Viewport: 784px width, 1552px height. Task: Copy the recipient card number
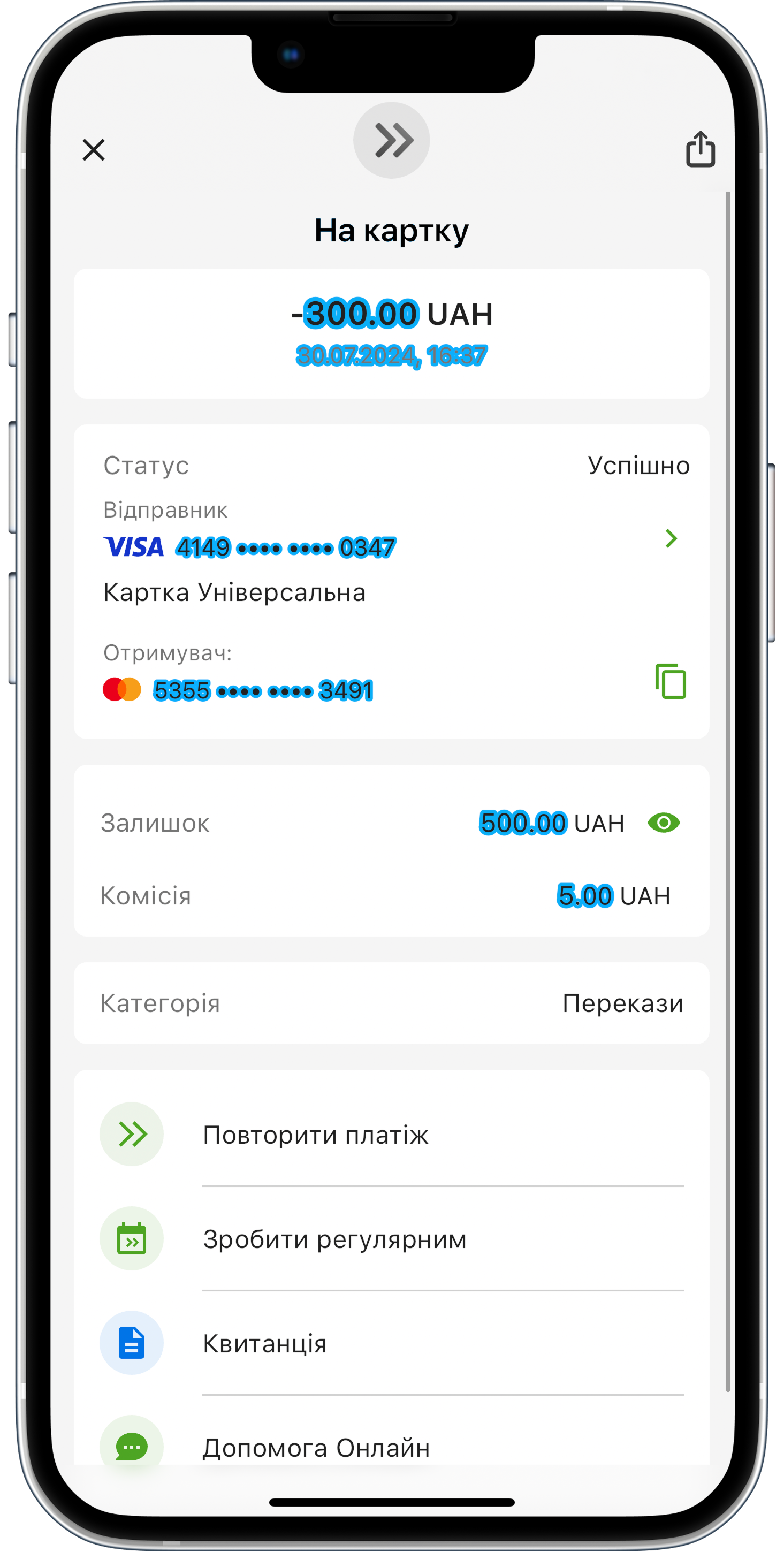(671, 681)
